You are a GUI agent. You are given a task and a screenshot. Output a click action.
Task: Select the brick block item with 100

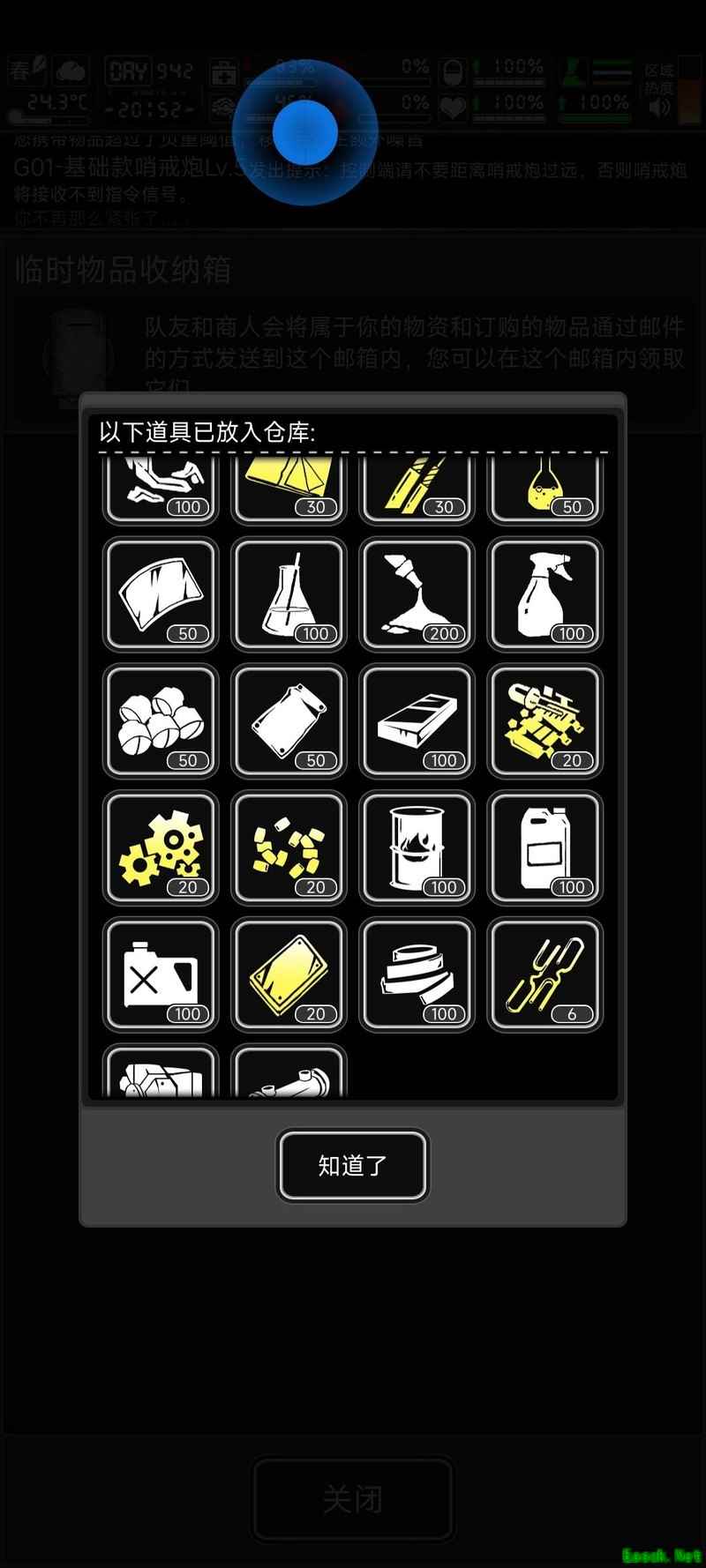(x=417, y=721)
